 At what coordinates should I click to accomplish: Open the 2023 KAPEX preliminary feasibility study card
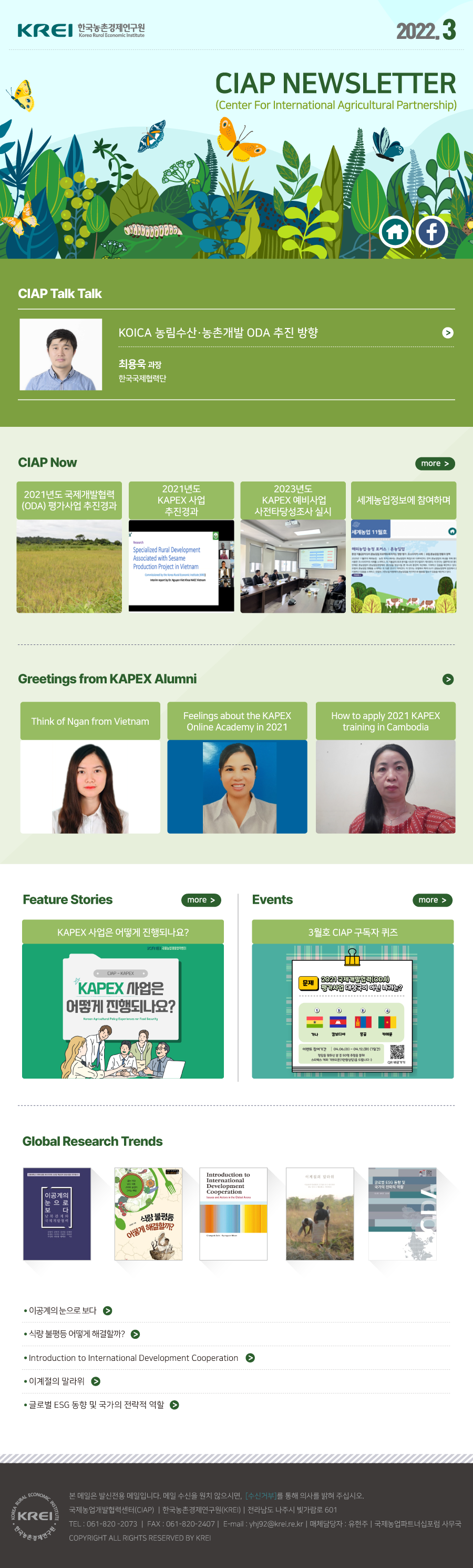point(293,547)
